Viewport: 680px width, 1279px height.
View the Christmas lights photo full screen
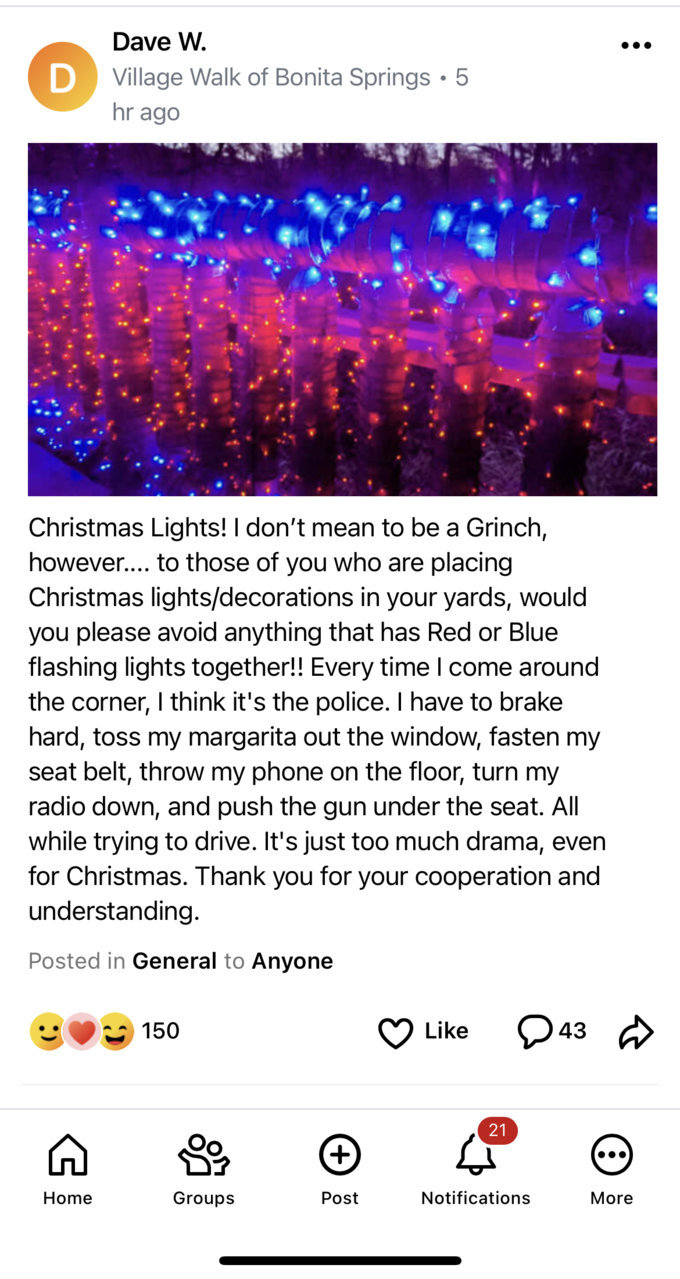coord(342,319)
